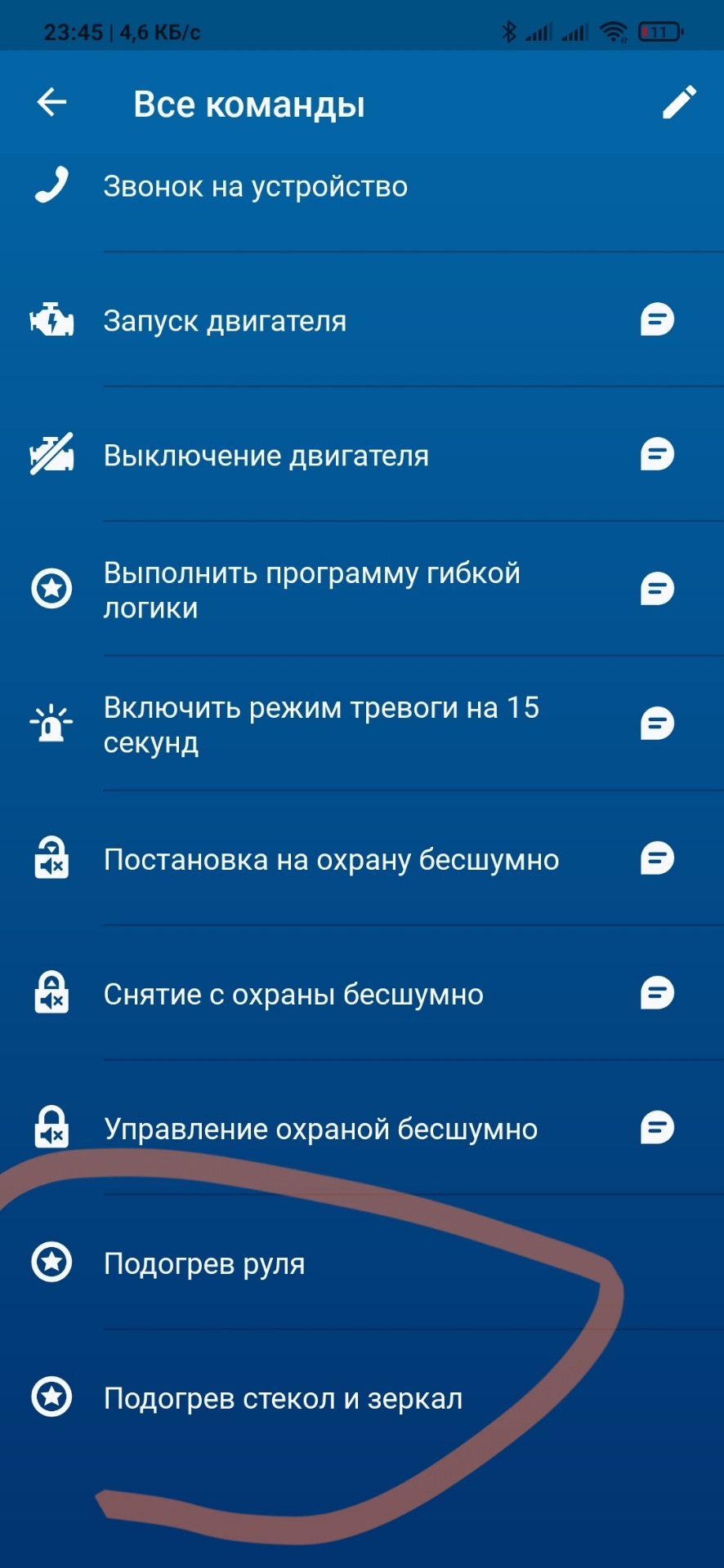Tap the SMS icon beside Постановка на охрану бесшумно
This screenshot has height=1568, width=724.
coord(657,858)
